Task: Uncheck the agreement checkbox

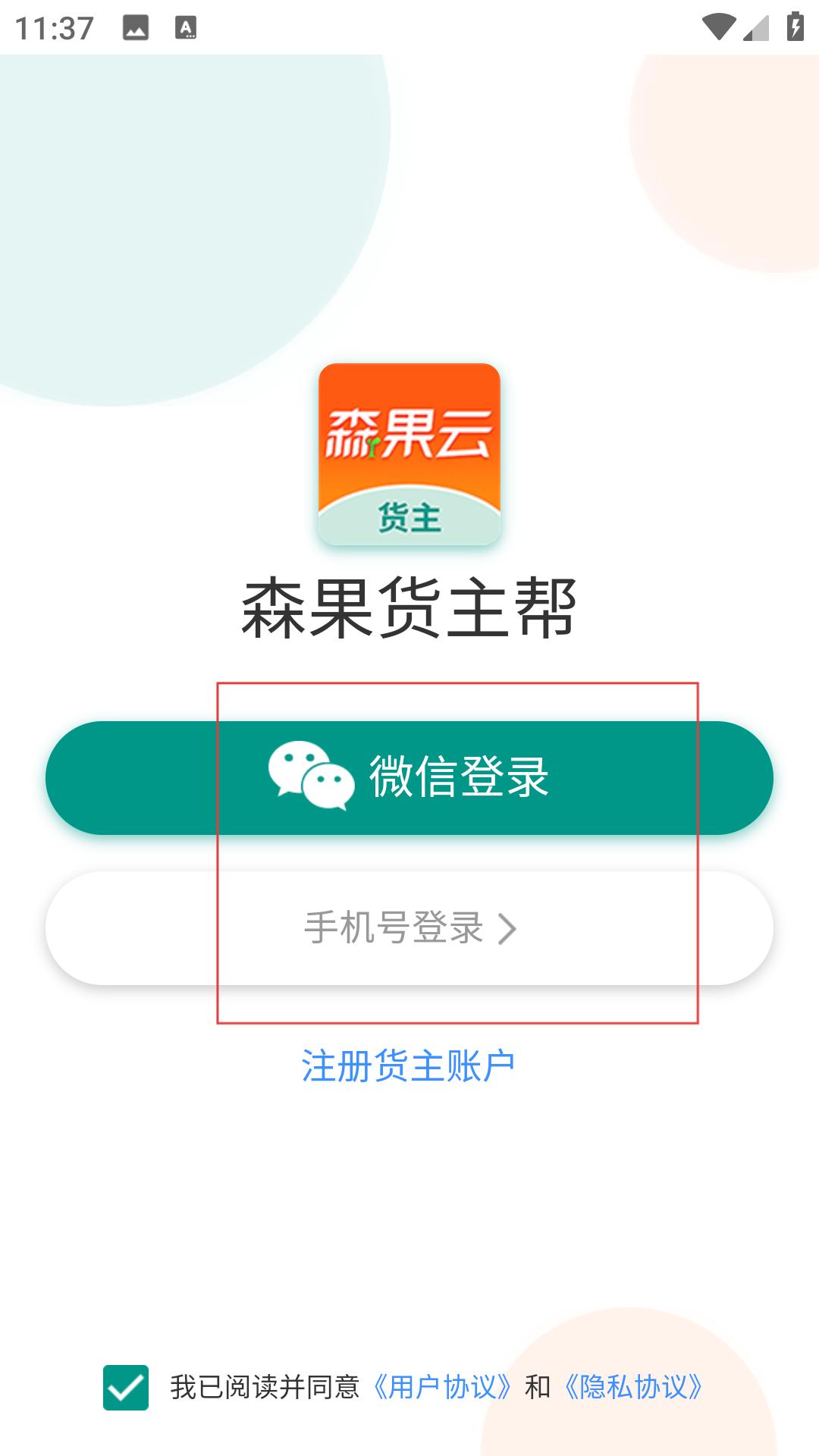Action: click(x=126, y=1388)
